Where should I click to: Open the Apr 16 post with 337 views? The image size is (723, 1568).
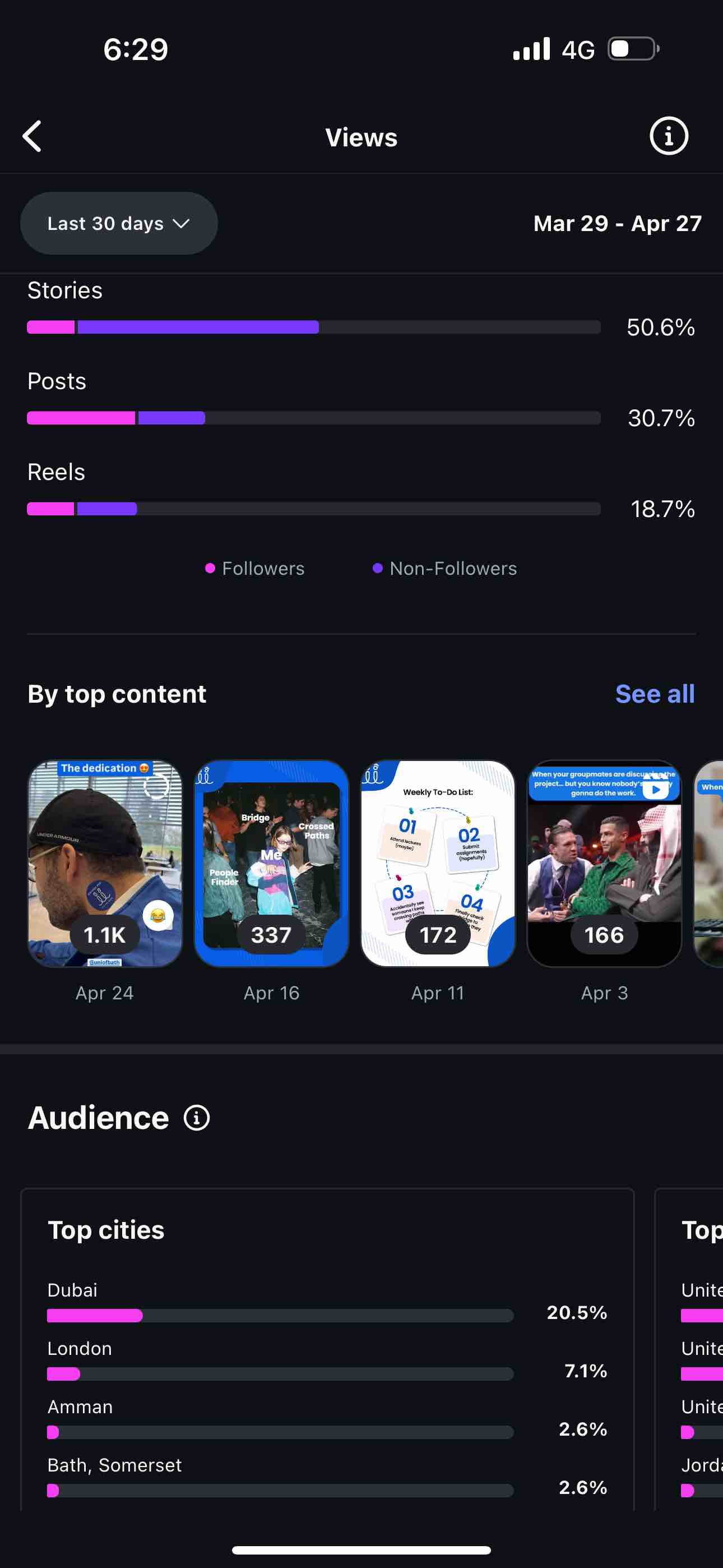point(271,863)
